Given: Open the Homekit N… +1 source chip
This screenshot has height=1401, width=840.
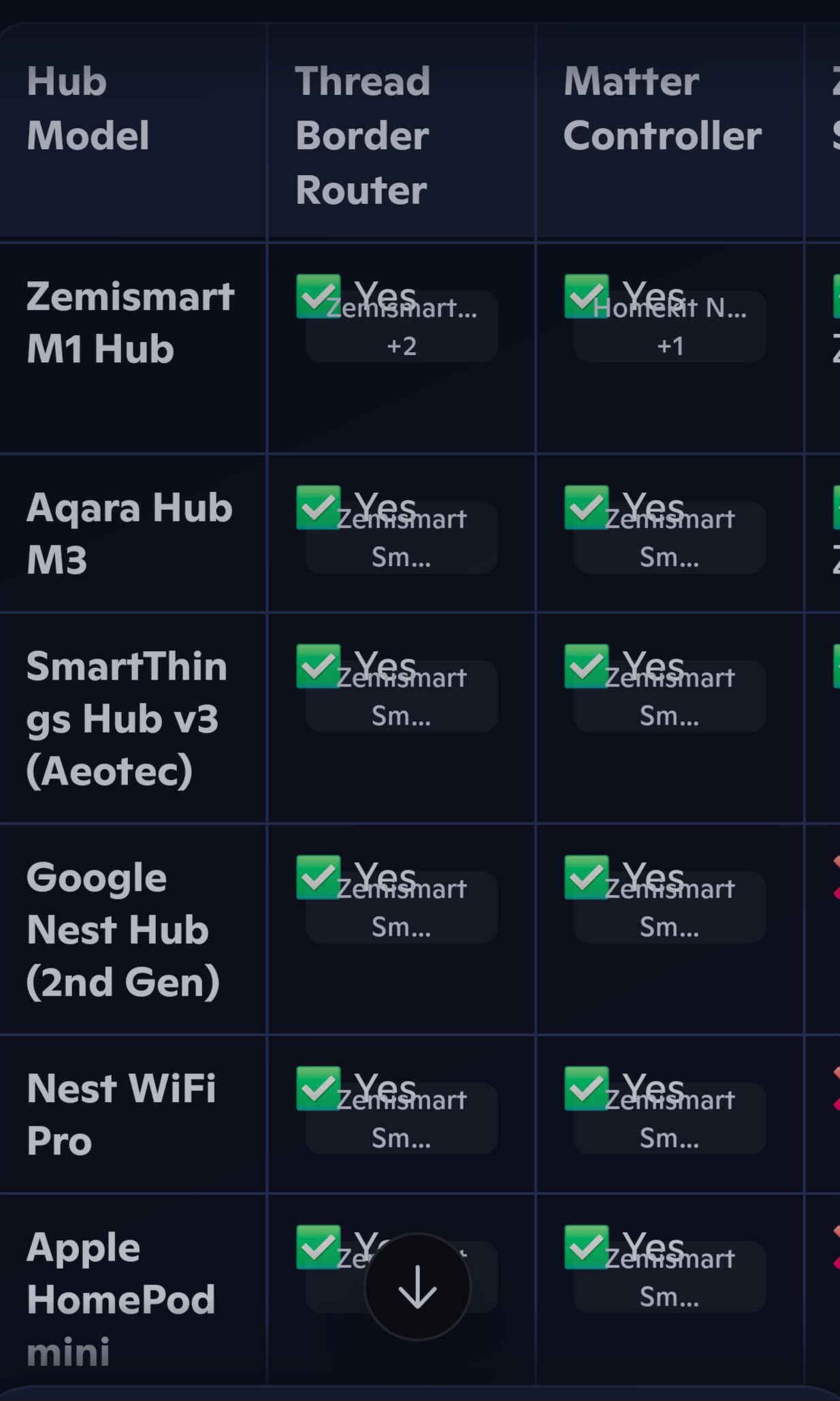Looking at the screenshot, I should coord(669,327).
